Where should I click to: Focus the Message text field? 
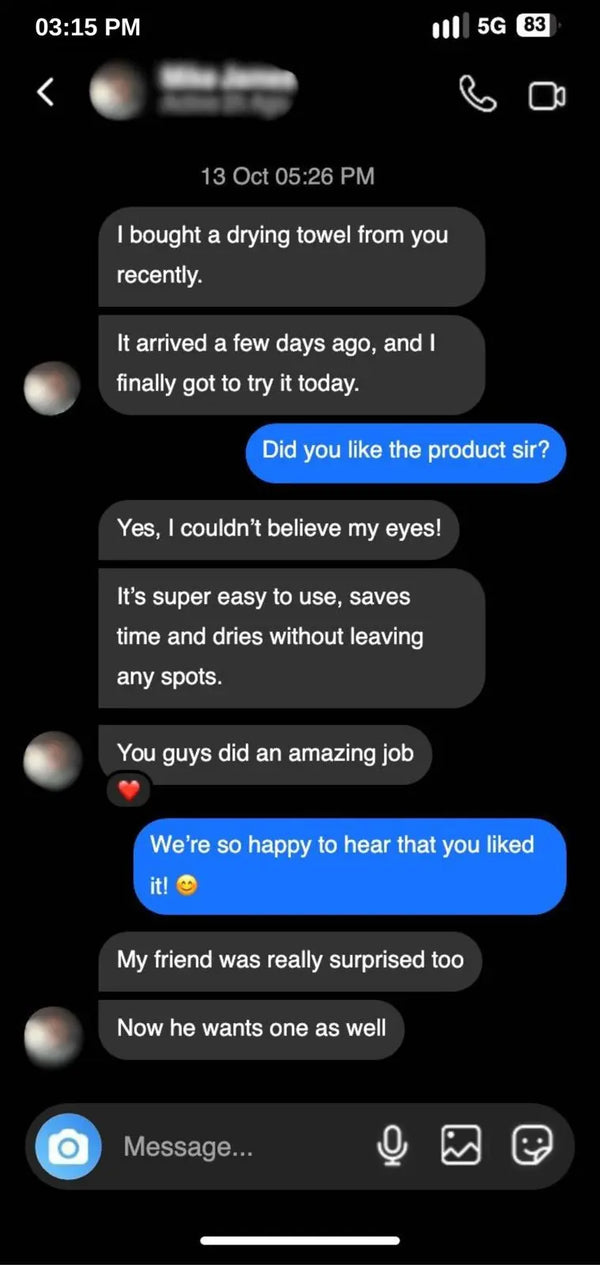coord(240,1147)
